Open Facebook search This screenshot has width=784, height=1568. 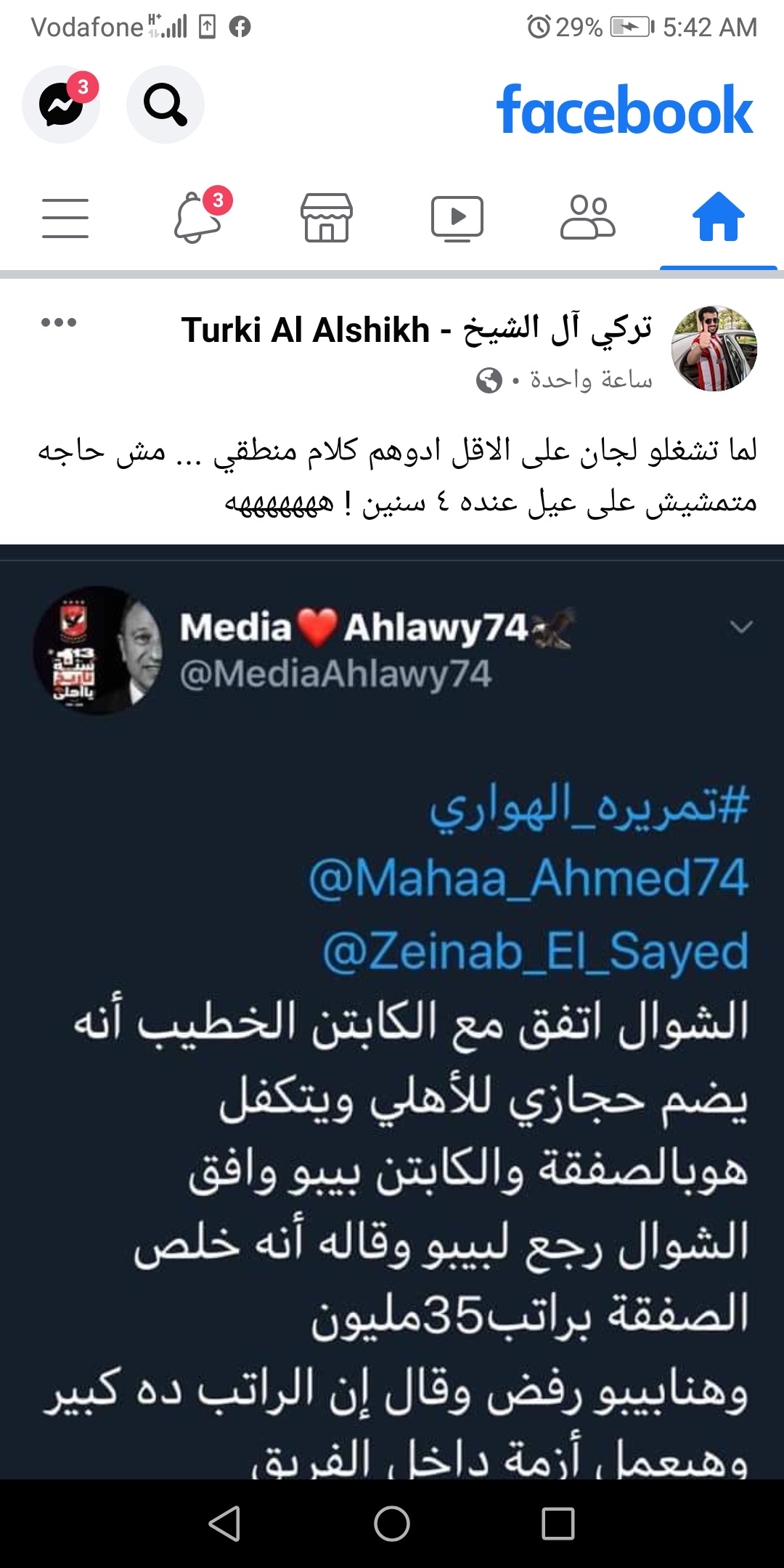(x=165, y=105)
